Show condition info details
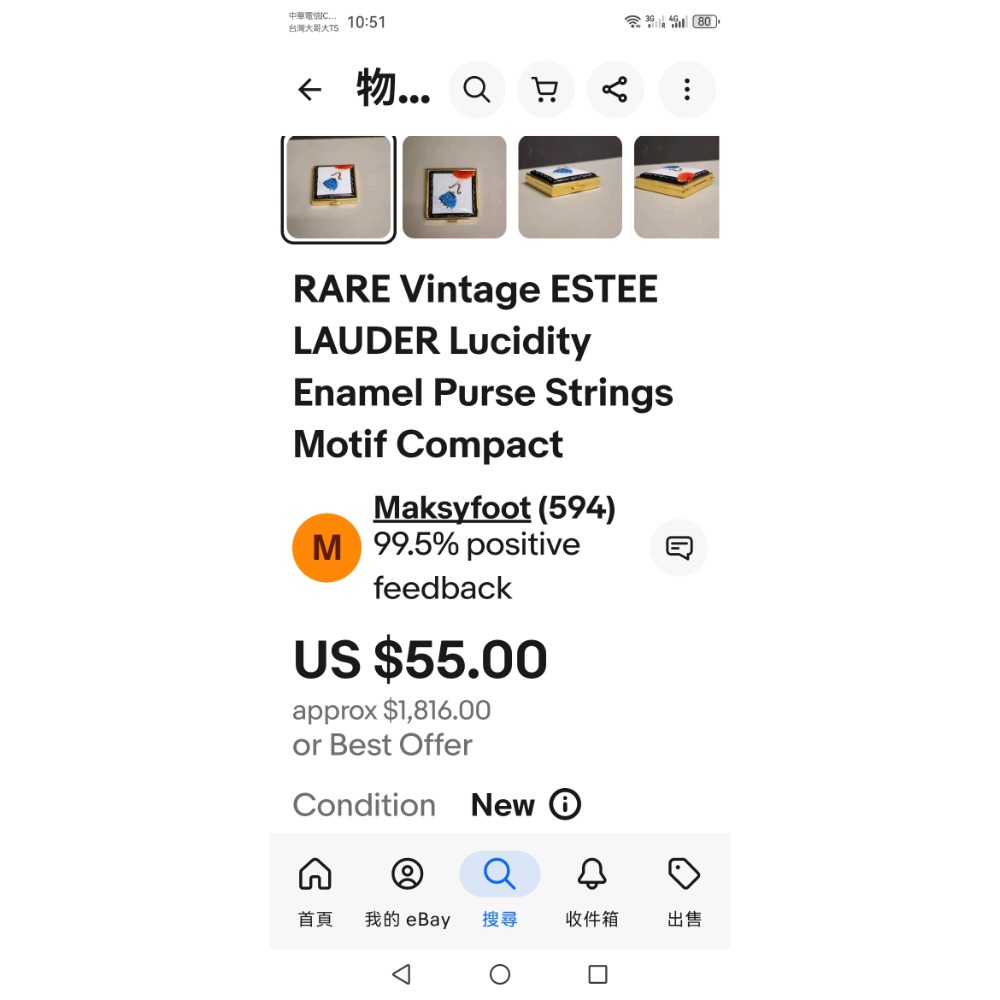Viewport: 1000px width, 1000px height. click(x=565, y=805)
